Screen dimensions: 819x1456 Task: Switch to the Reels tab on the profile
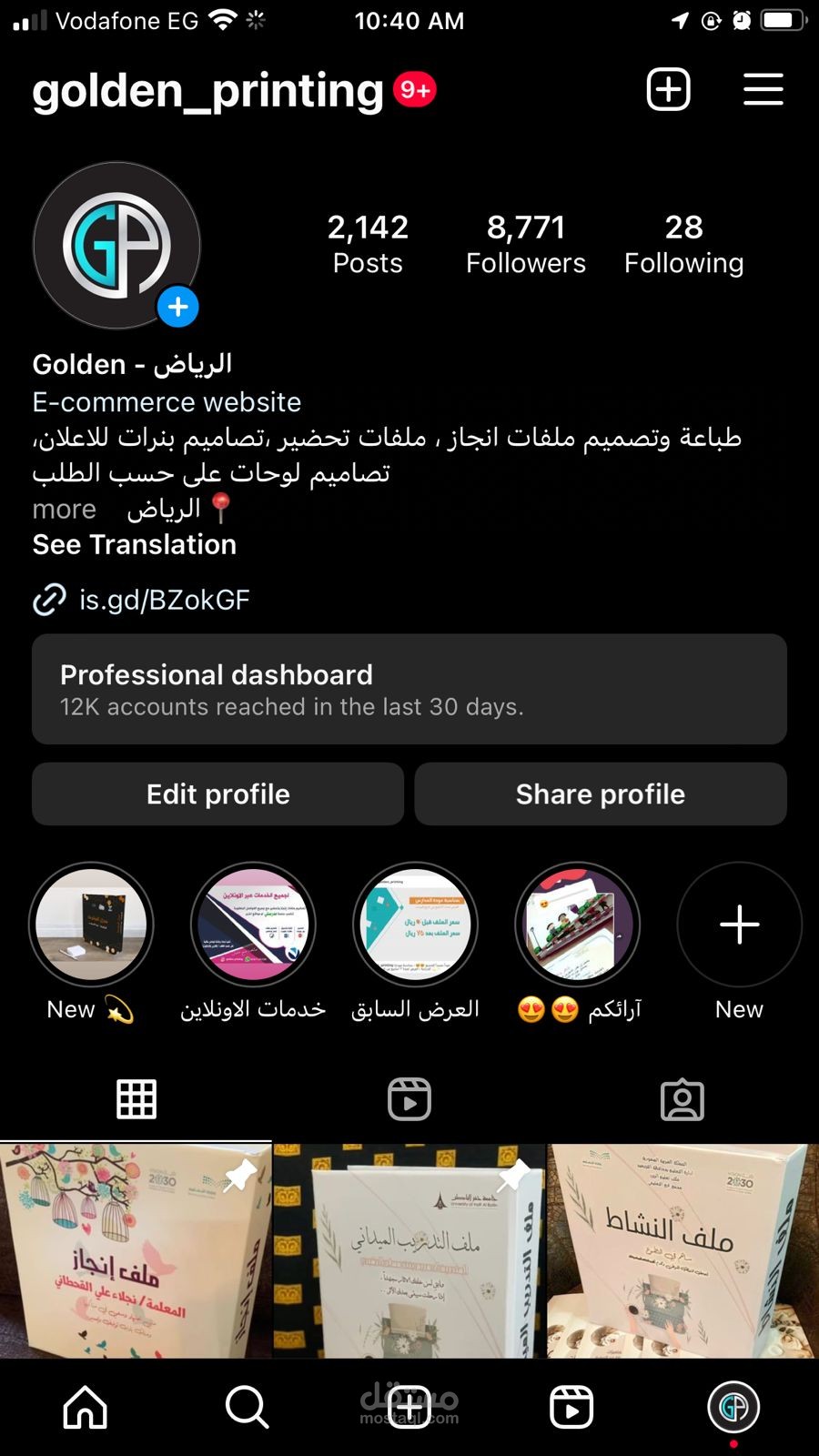pos(409,1099)
